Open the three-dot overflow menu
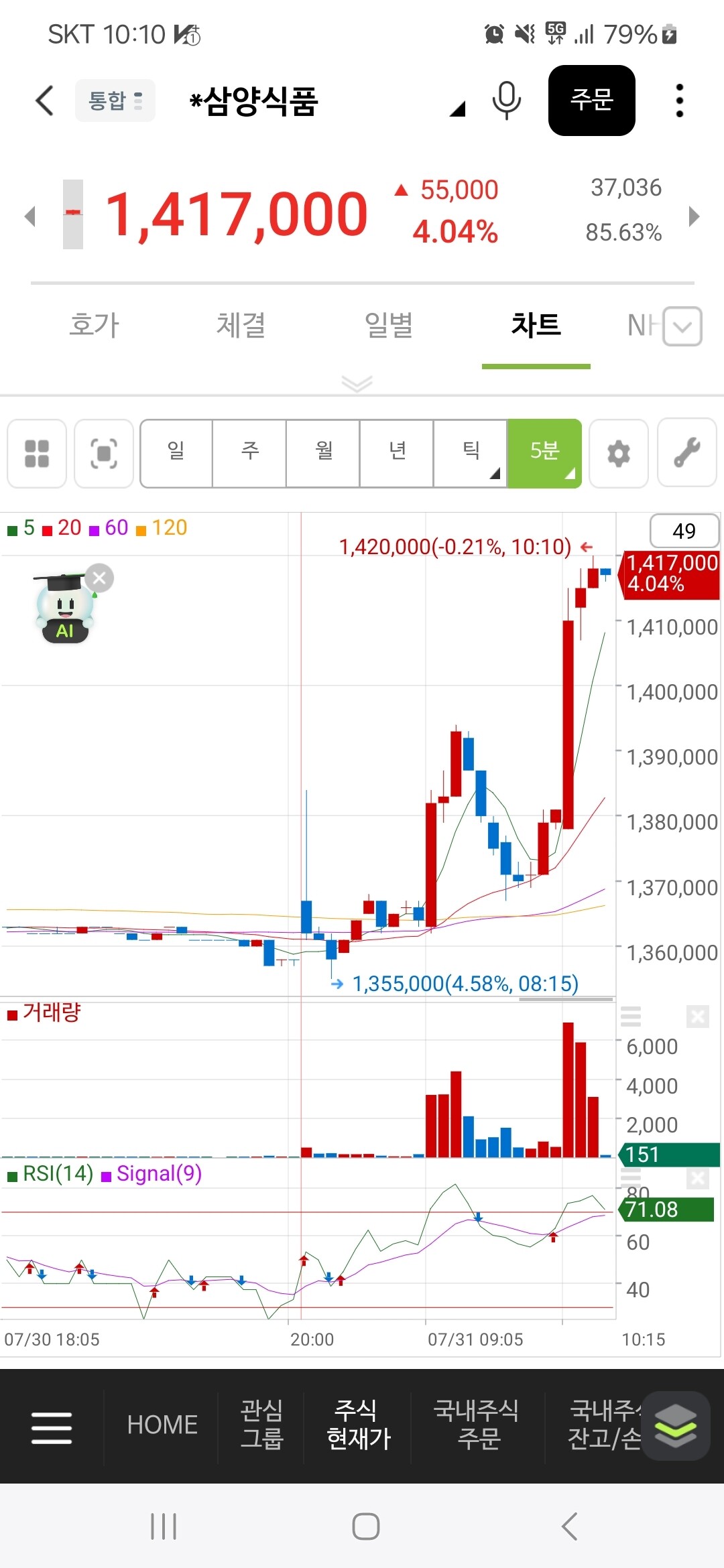 [x=680, y=101]
